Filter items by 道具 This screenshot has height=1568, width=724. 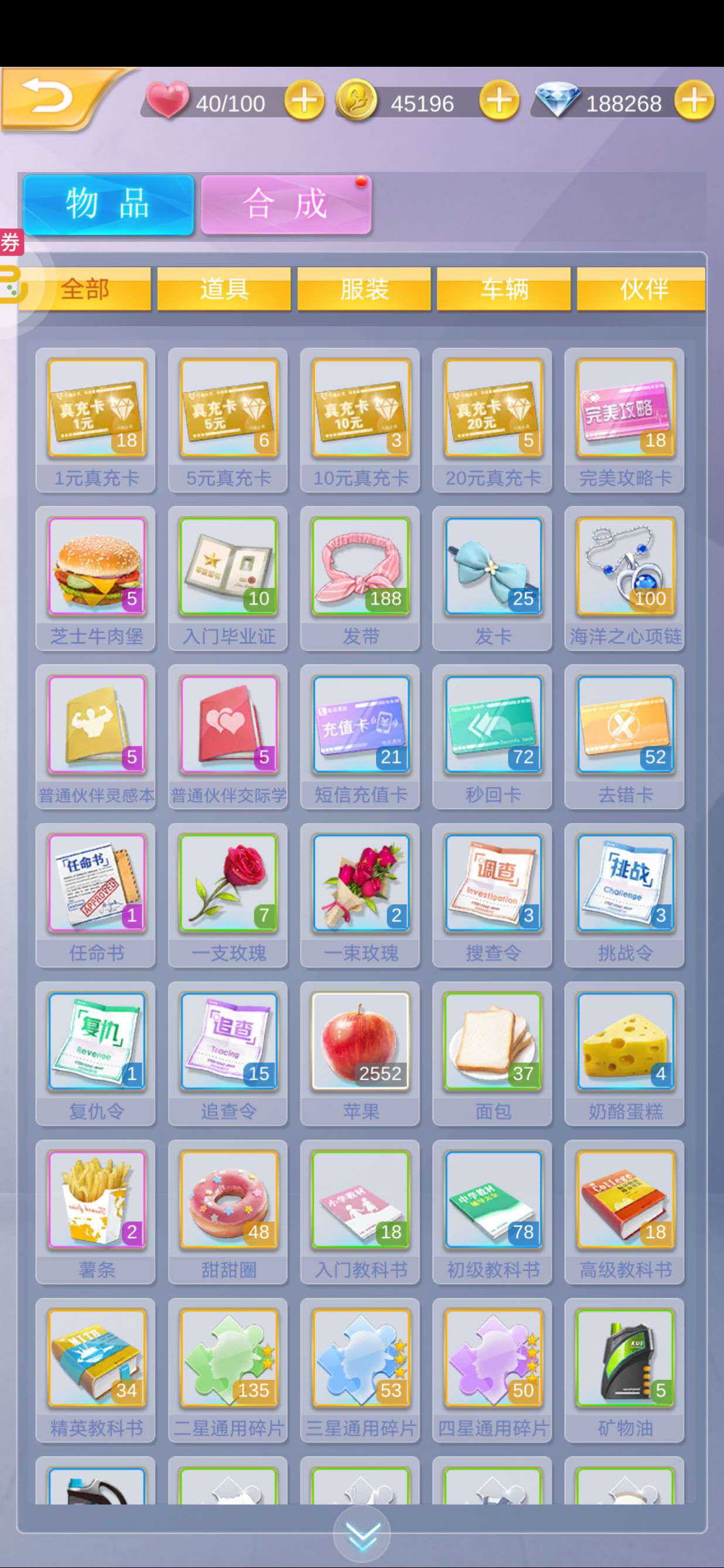click(224, 288)
